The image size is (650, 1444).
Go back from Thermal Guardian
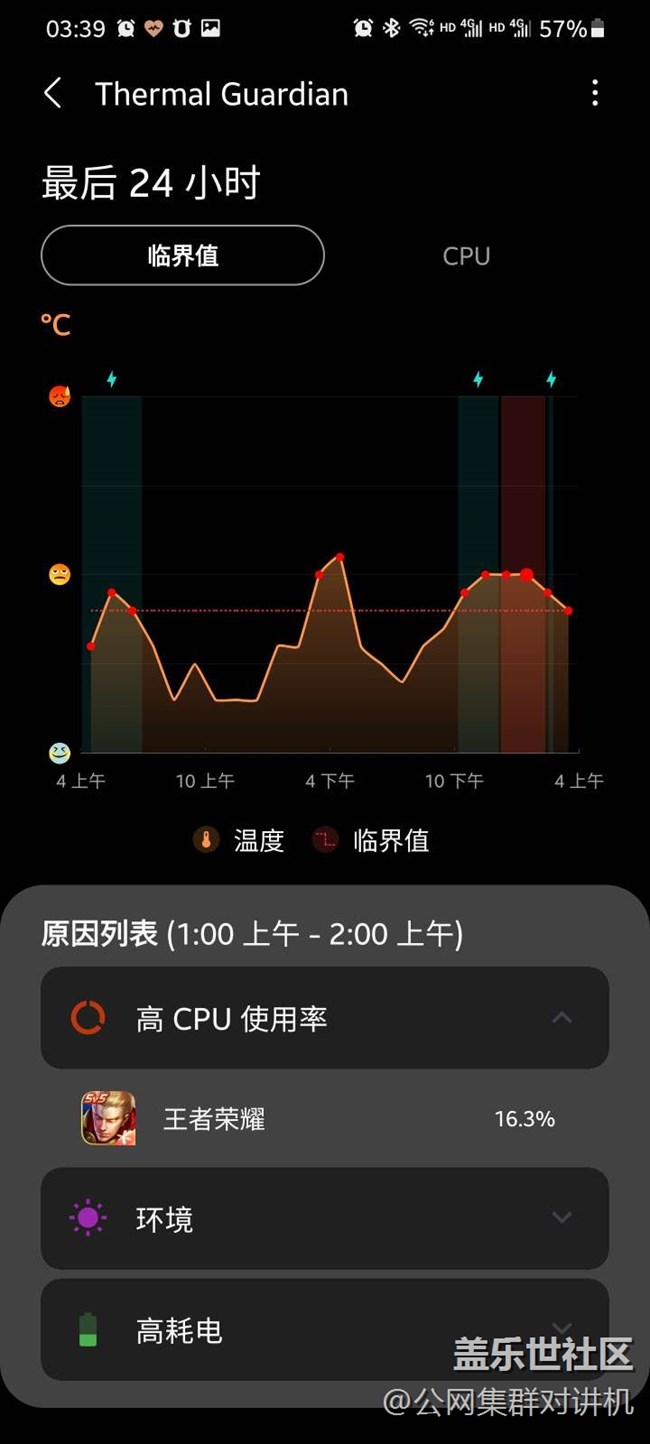click(53, 94)
